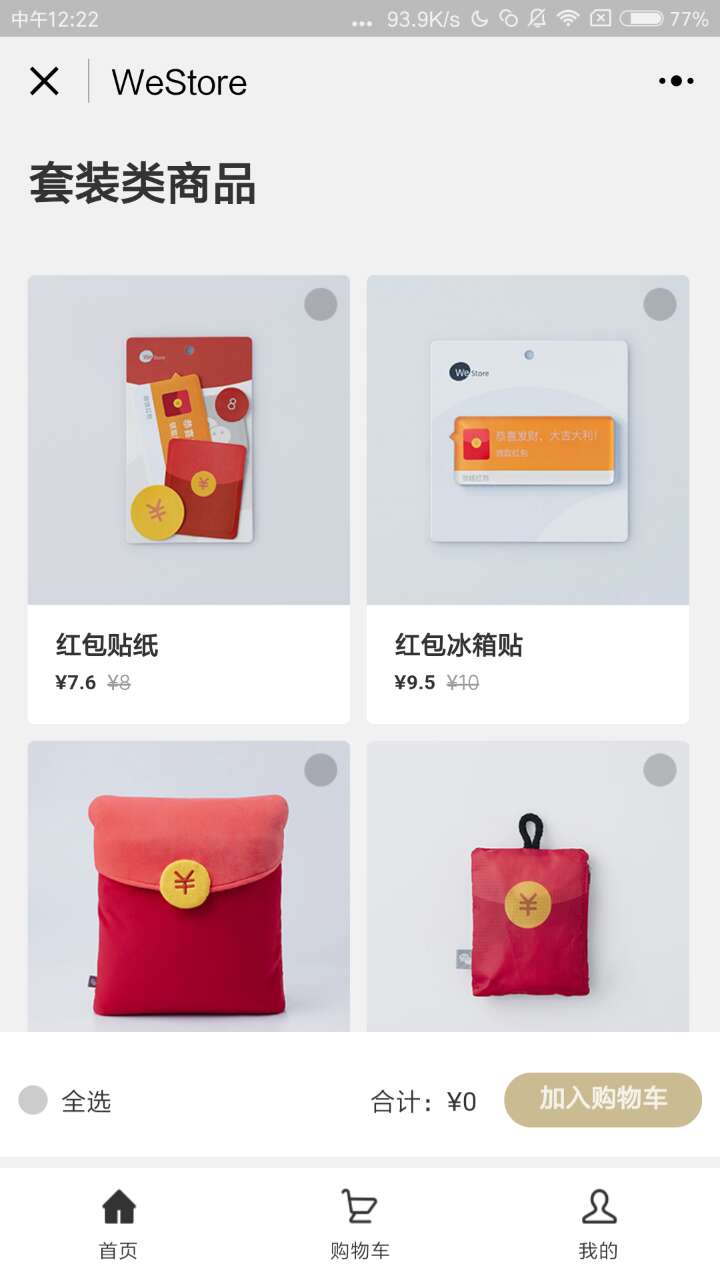Go to the 首页 tab
This screenshot has height=1280, width=720.
[x=118, y=1224]
